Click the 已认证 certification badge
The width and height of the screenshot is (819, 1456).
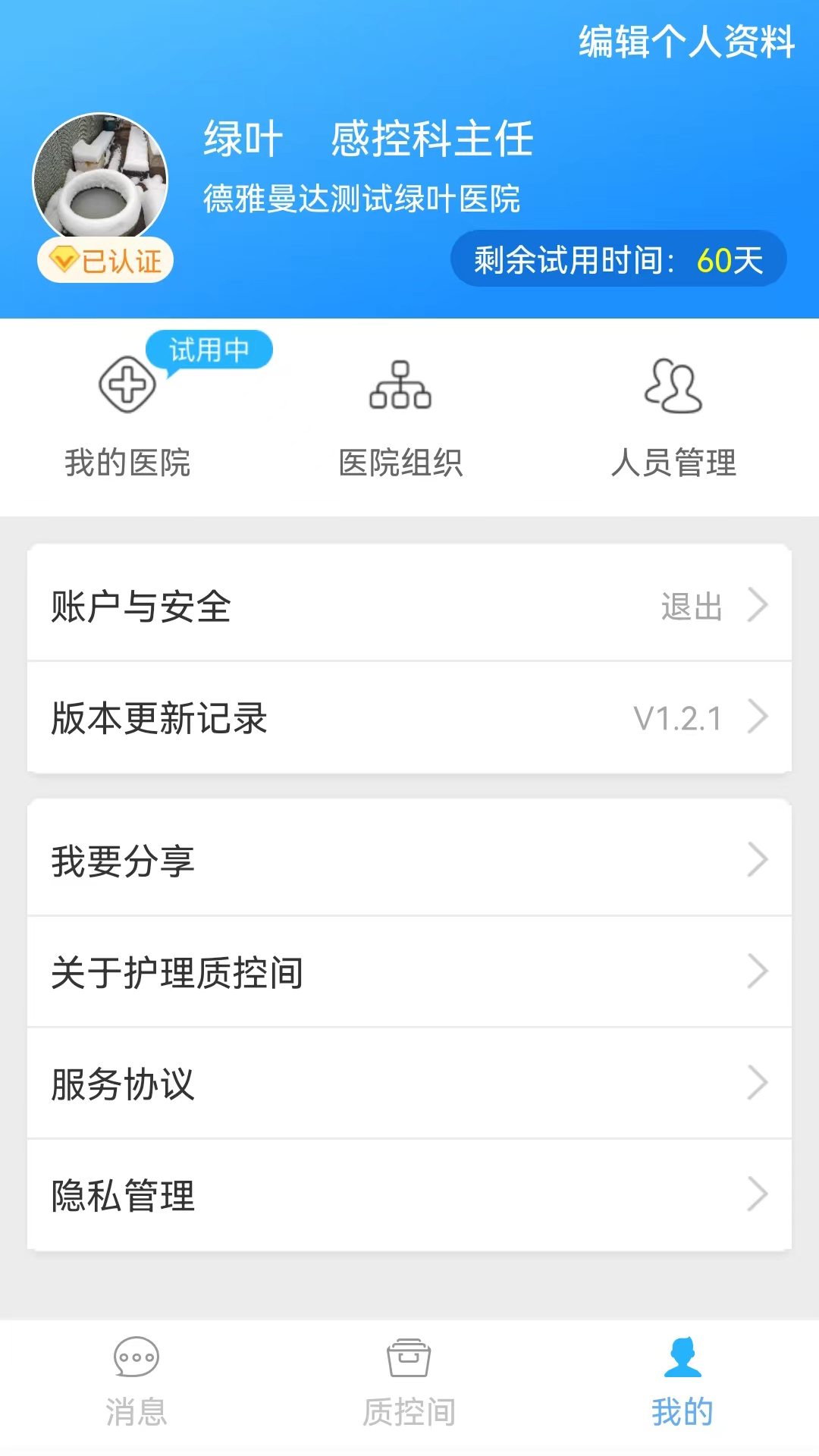click(105, 260)
